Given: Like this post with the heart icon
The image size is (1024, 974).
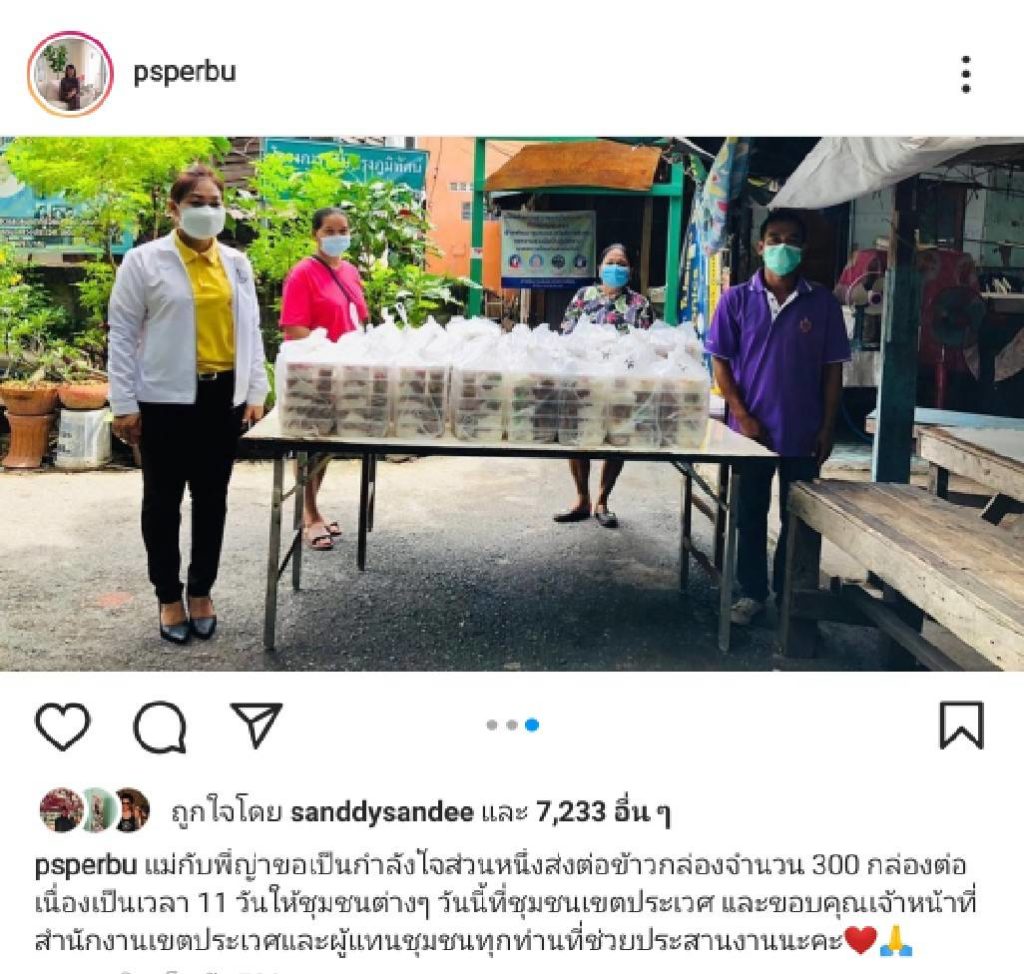Looking at the screenshot, I should tap(62, 726).
